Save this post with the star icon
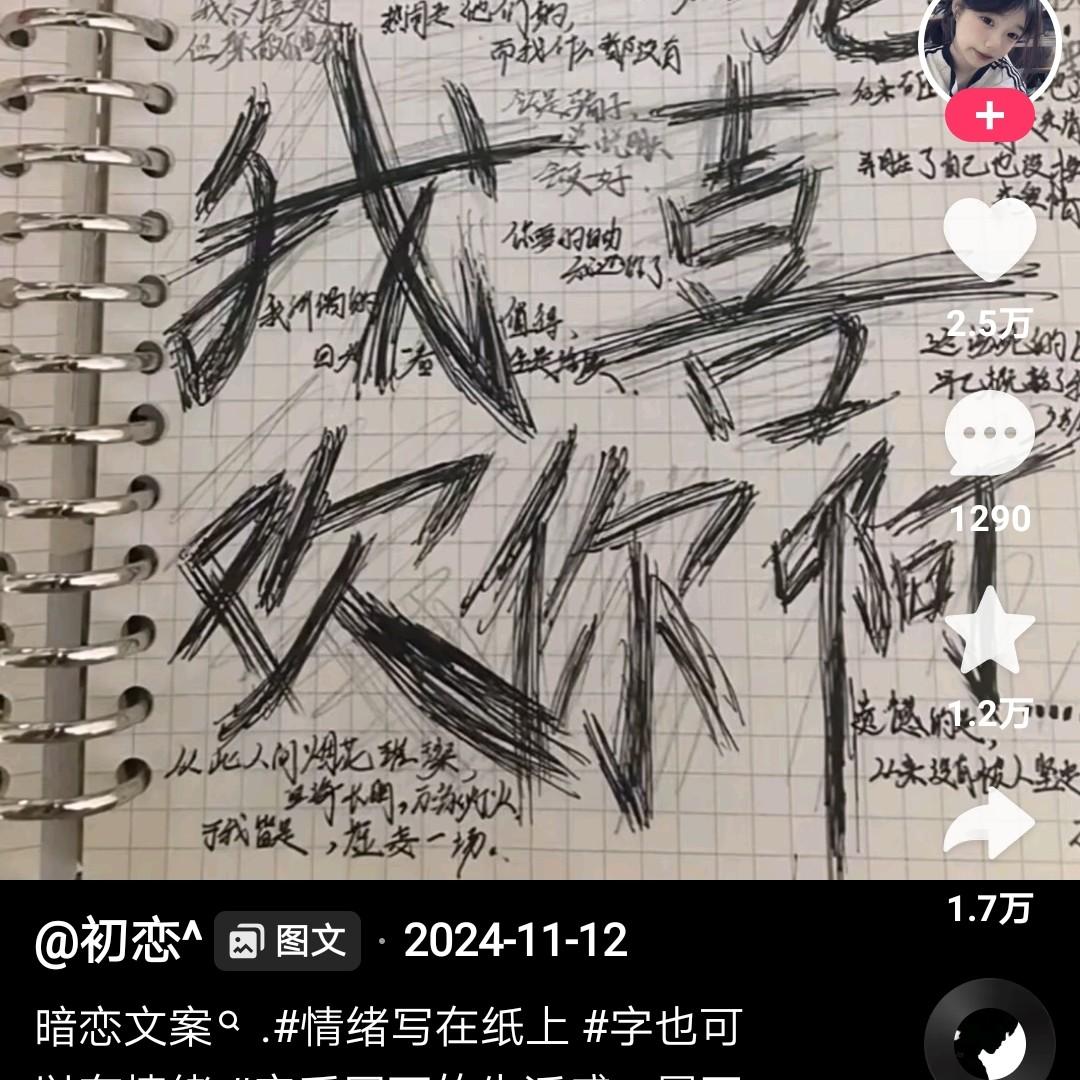 pyautogui.click(x=989, y=630)
